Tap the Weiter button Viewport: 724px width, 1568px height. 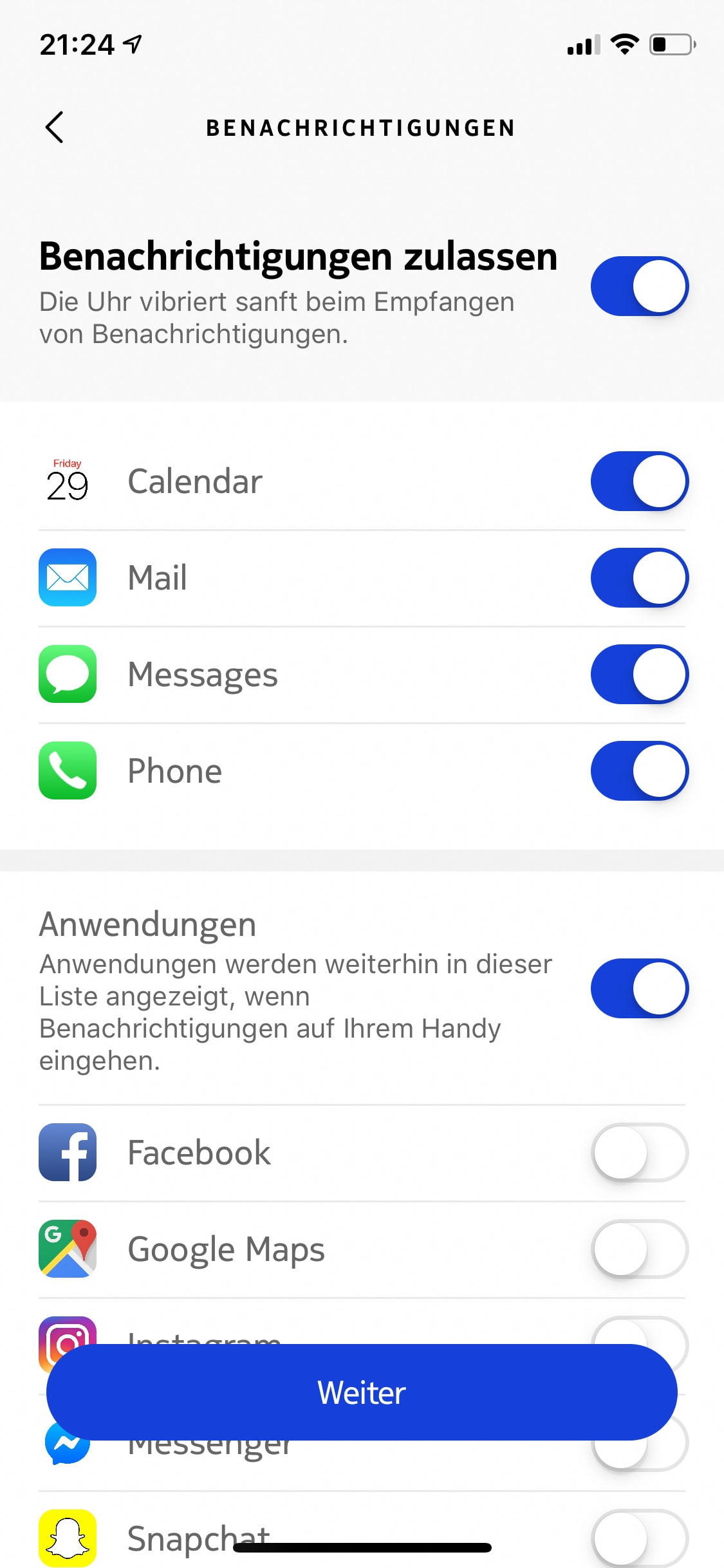coord(362,1392)
